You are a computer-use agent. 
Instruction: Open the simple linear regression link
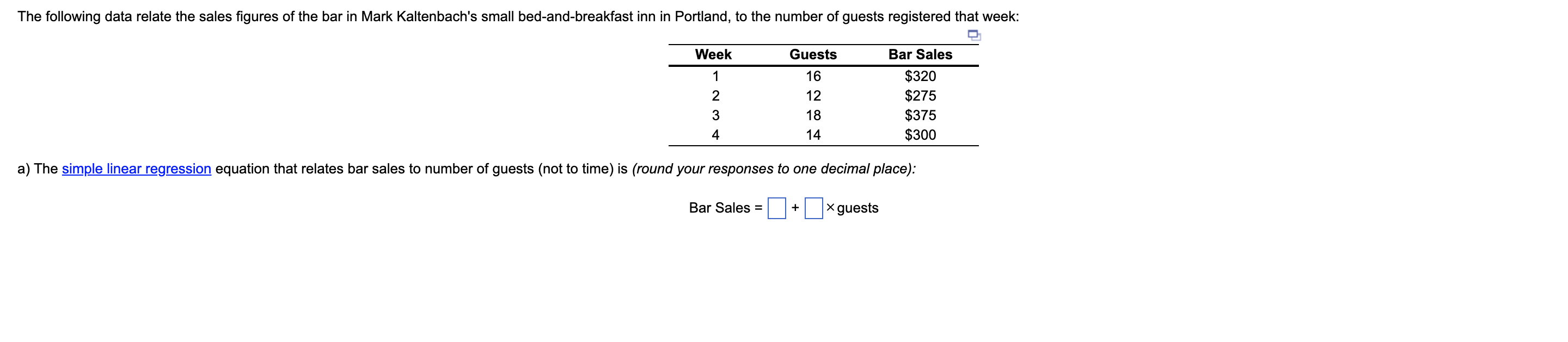(x=136, y=169)
